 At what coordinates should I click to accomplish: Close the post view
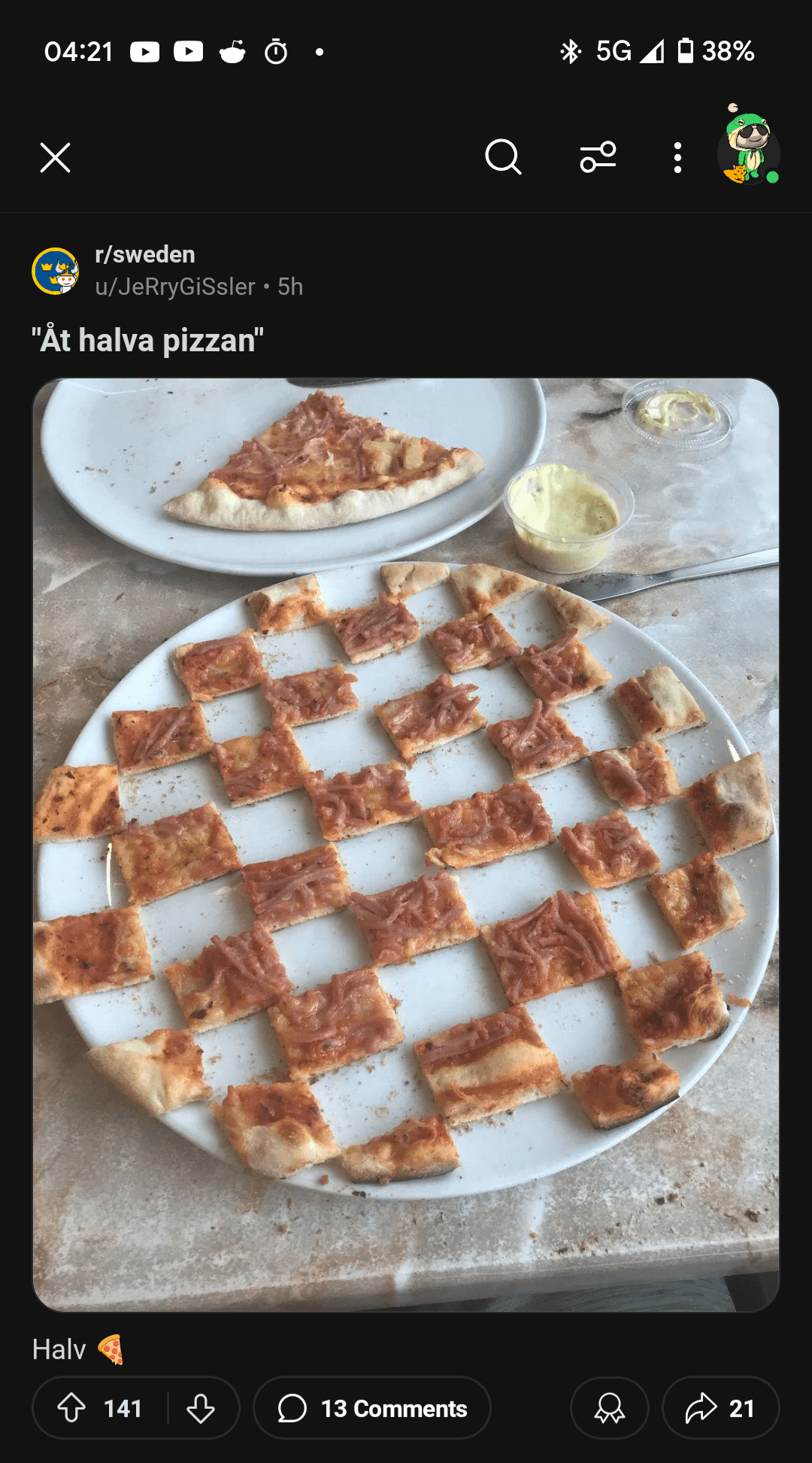click(x=55, y=158)
